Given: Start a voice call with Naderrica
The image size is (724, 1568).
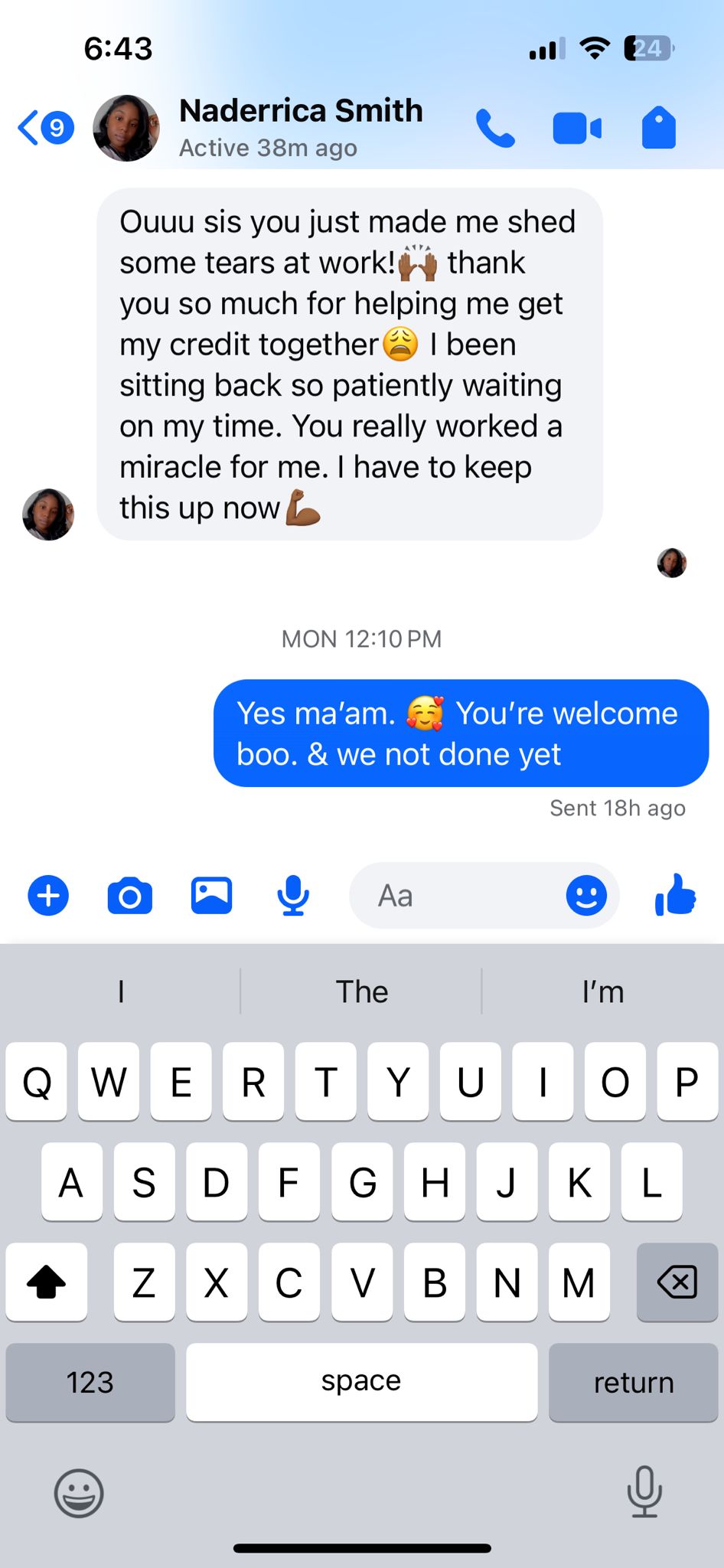Looking at the screenshot, I should [x=495, y=128].
